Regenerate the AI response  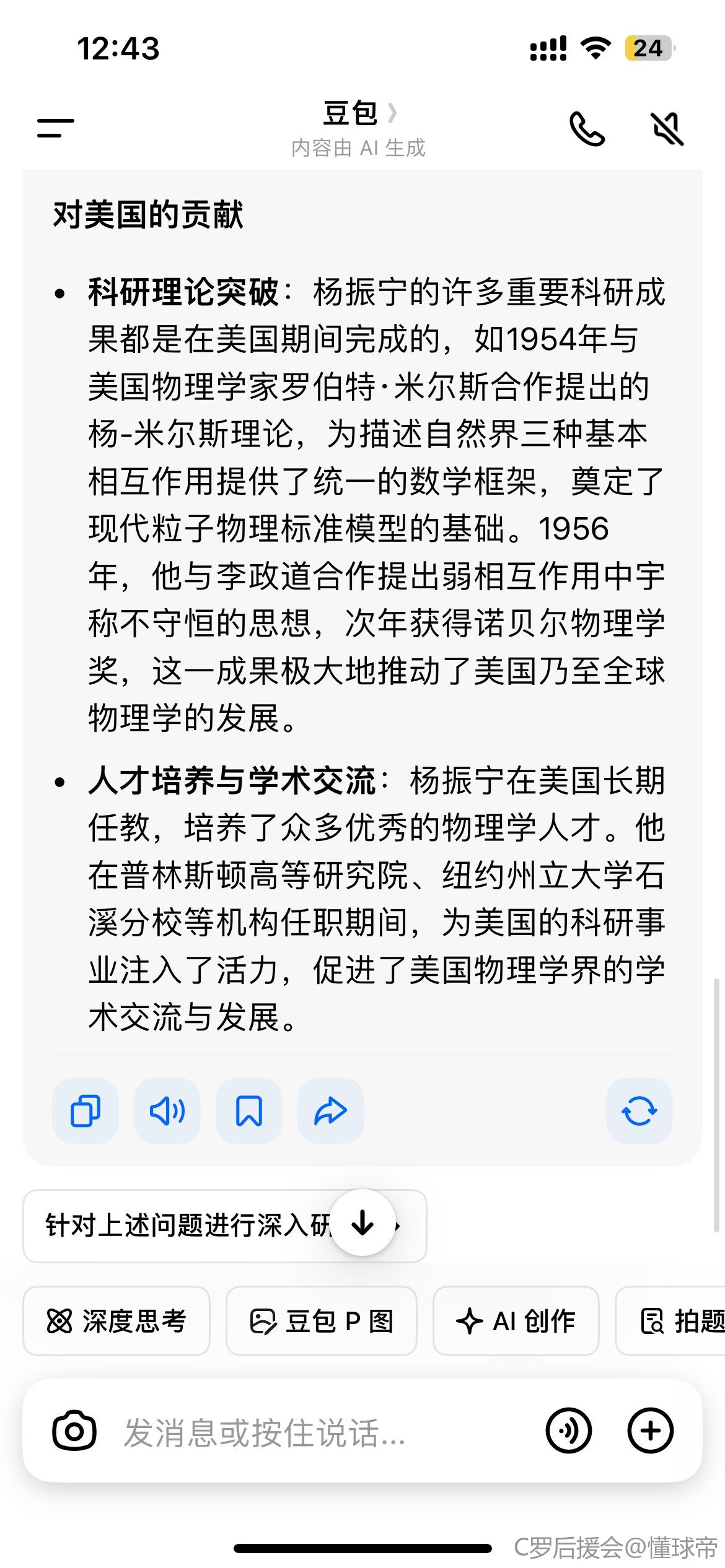[639, 1111]
